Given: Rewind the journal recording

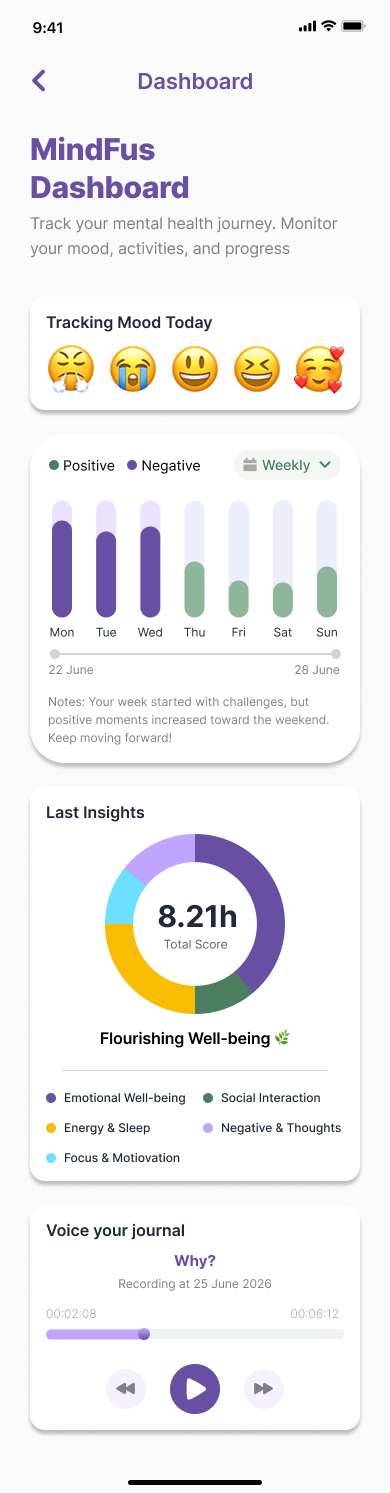Looking at the screenshot, I should pos(126,1388).
